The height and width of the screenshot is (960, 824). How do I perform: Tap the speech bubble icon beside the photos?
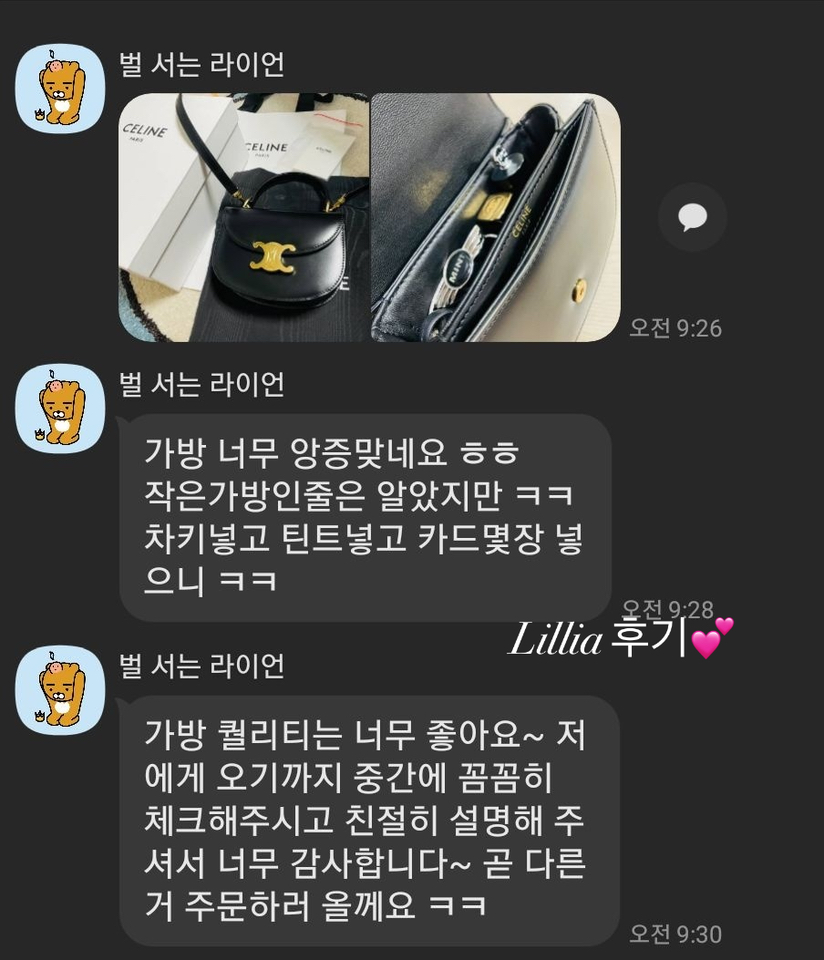[692, 217]
